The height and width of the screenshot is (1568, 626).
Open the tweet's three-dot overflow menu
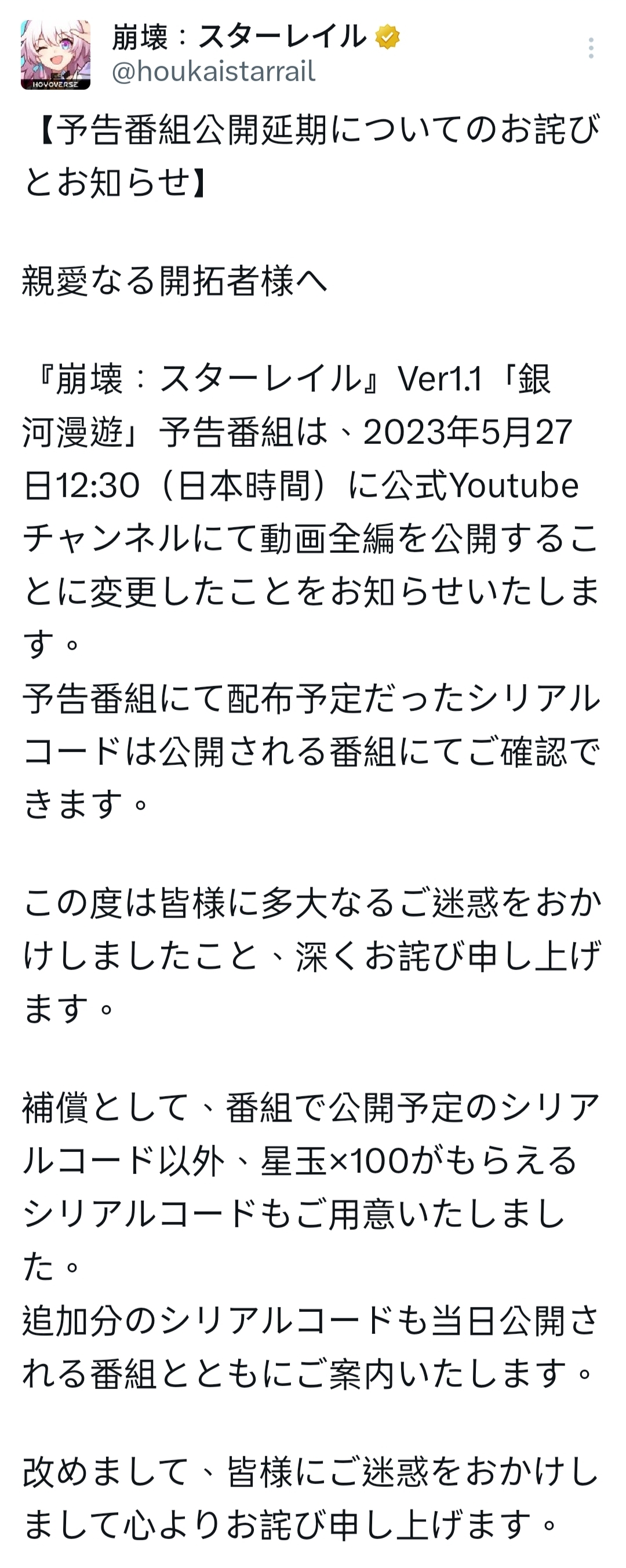pyautogui.click(x=591, y=48)
